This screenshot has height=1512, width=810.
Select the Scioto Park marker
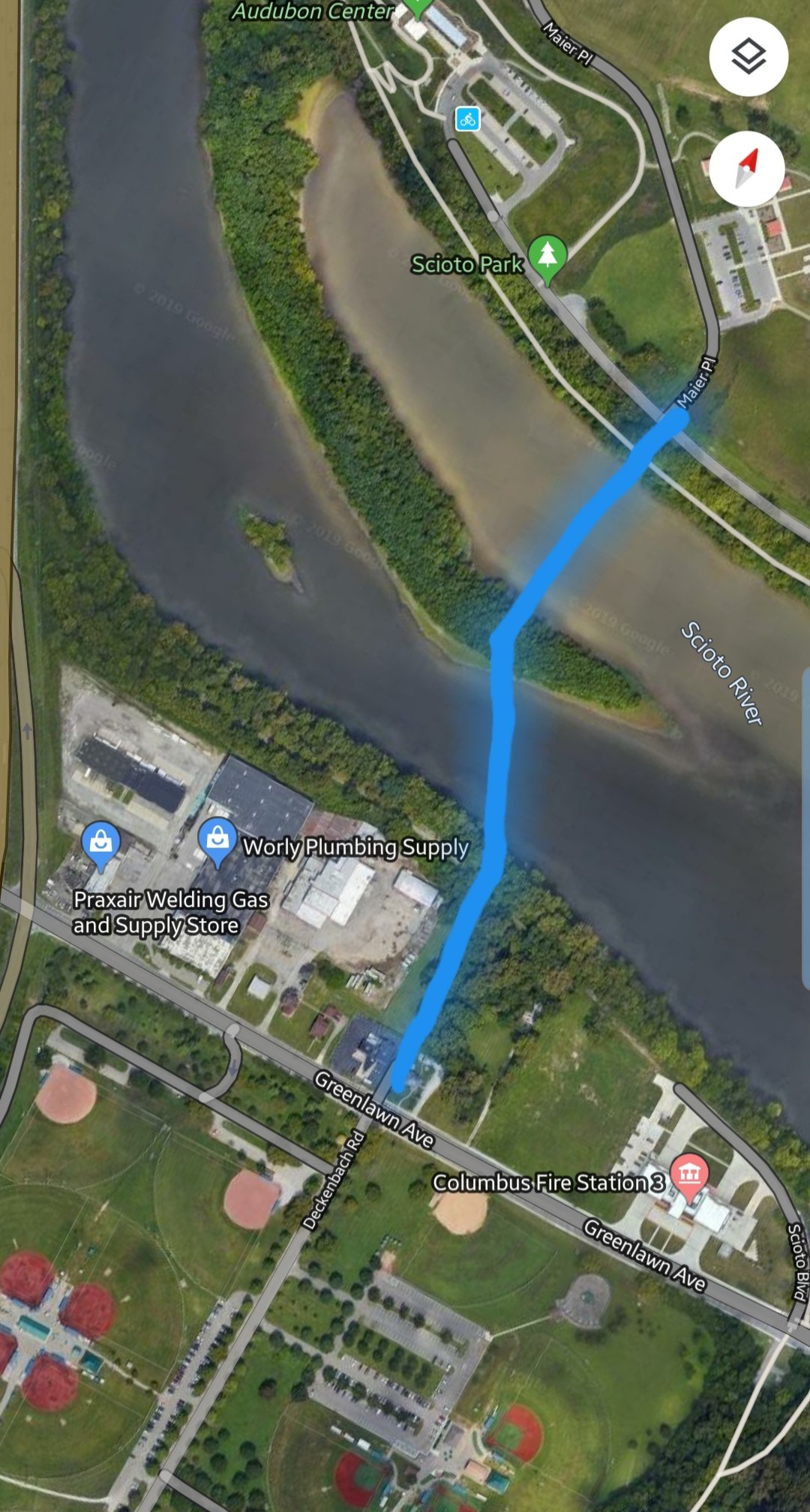[547, 259]
